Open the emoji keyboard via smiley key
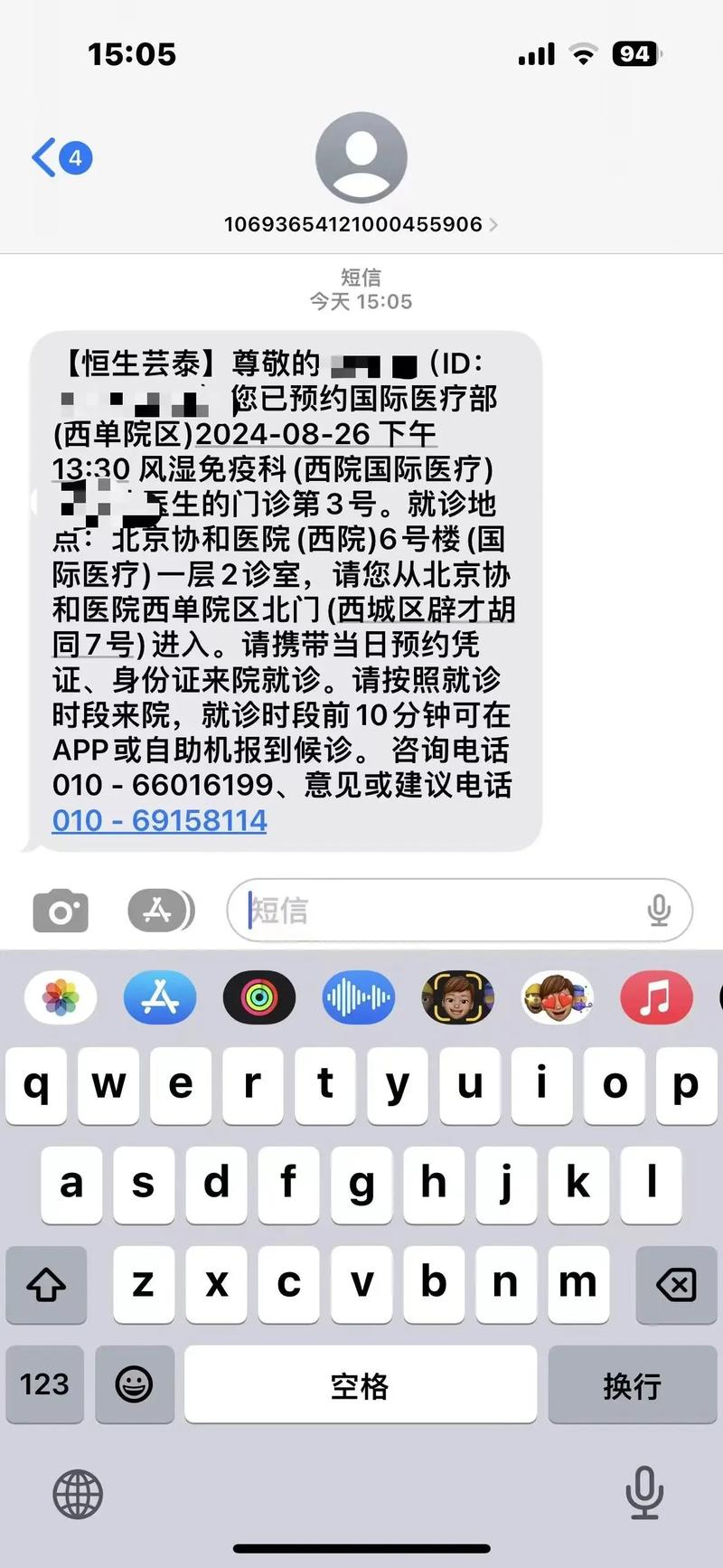723x1568 pixels. (134, 1384)
